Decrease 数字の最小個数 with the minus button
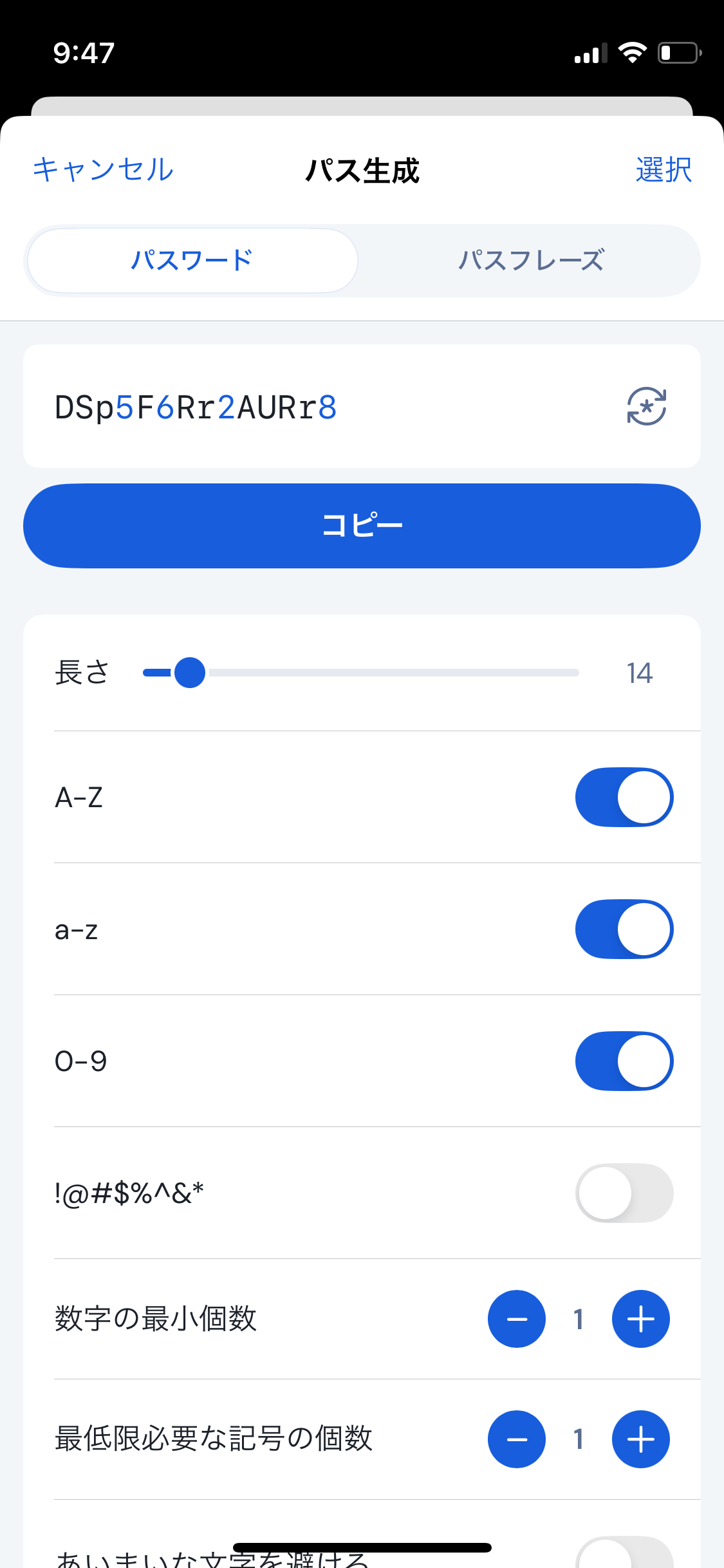Image resolution: width=724 pixels, height=1568 pixels. [517, 1319]
